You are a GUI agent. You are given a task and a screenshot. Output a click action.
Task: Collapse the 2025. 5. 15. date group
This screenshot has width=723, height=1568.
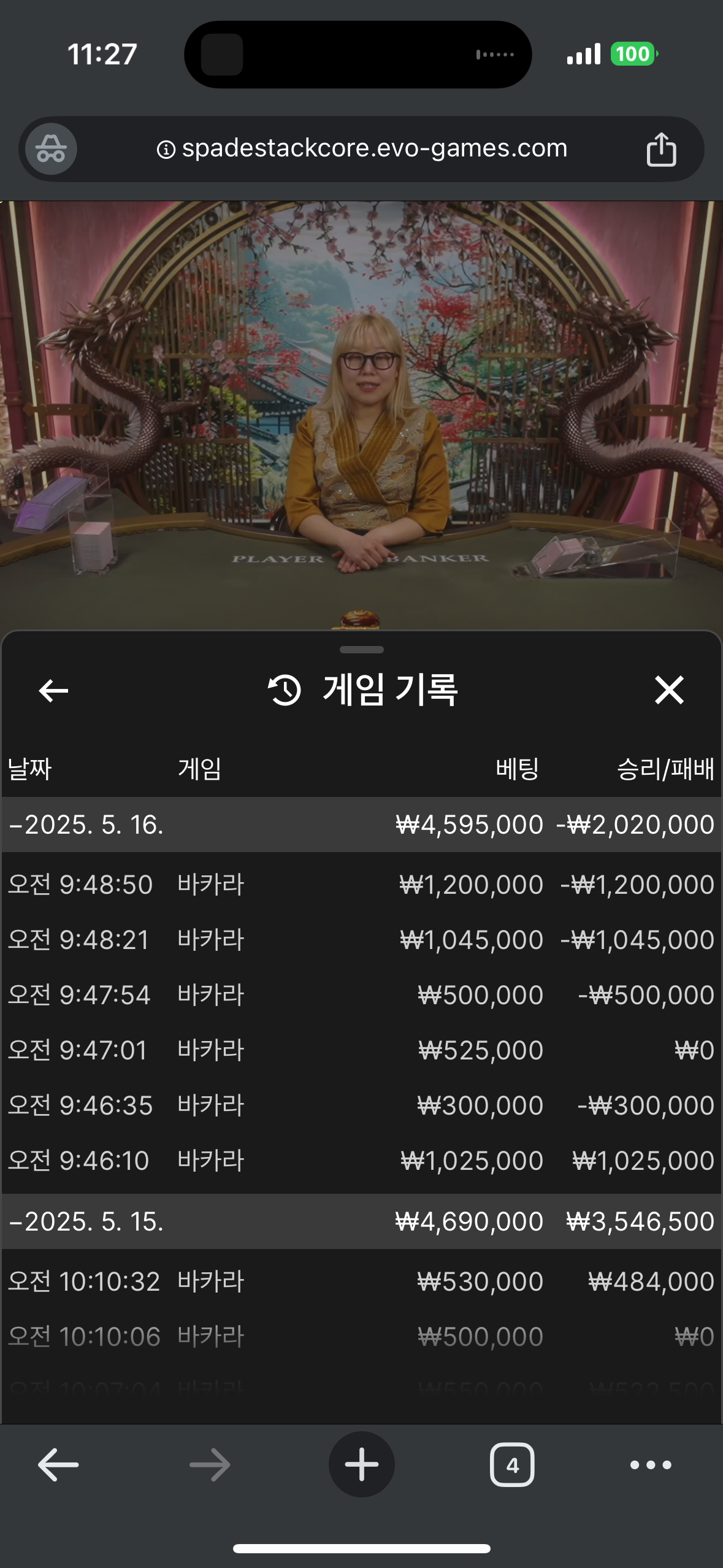pyautogui.click(x=361, y=1221)
